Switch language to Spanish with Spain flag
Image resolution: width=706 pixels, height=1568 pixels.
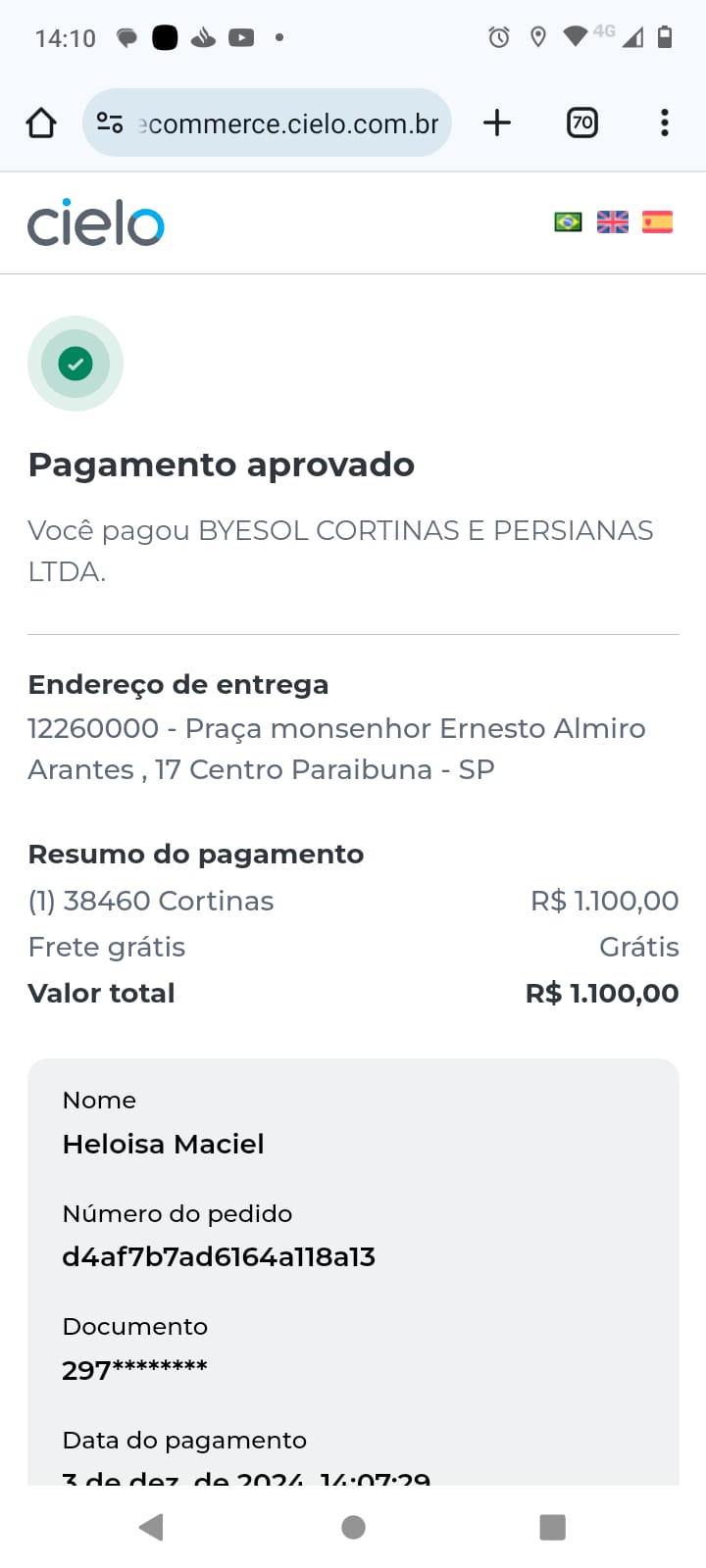(657, 222)
